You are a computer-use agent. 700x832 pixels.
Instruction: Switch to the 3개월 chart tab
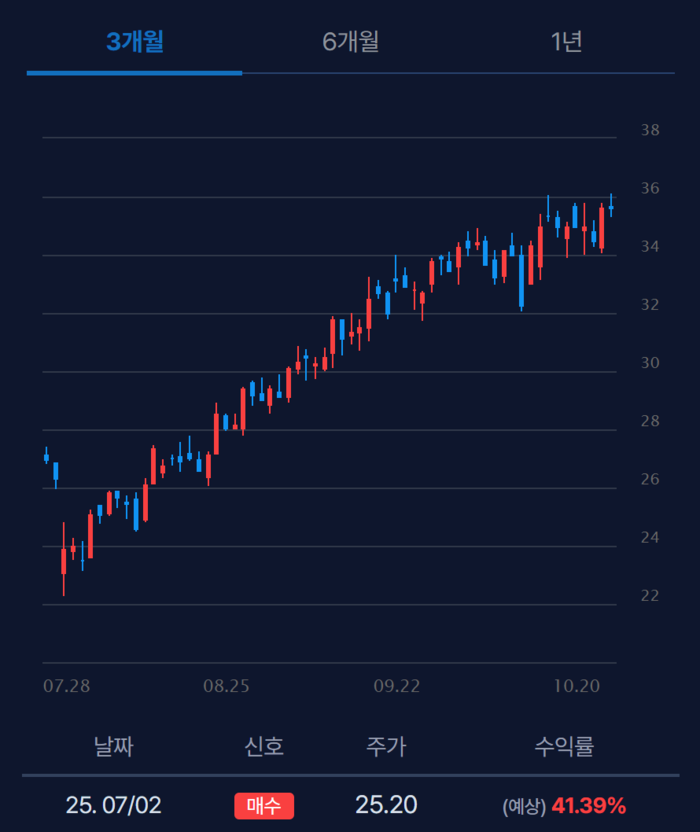134,42
